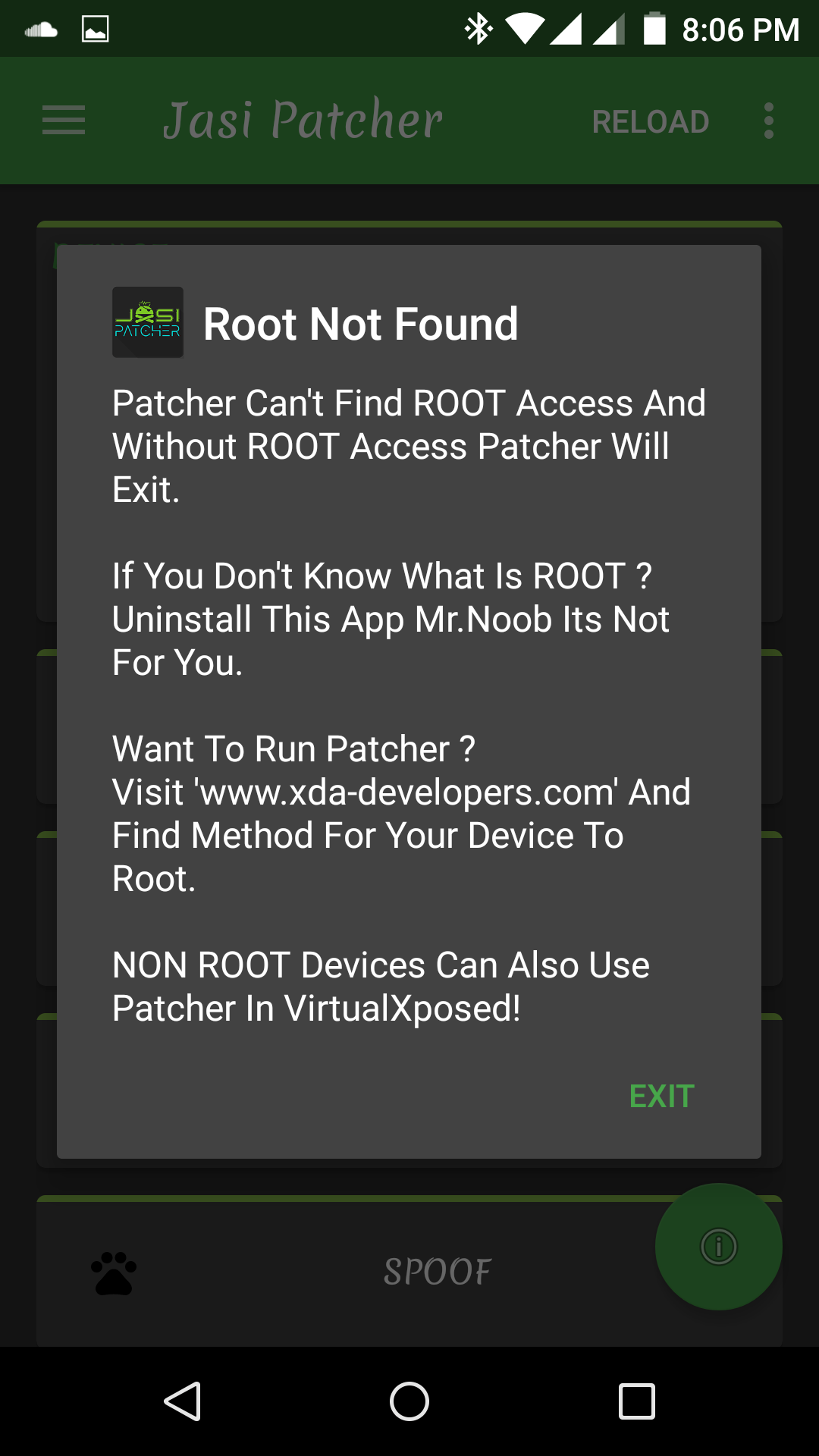Return to the home screen
The height and width of the screenshot is (1456, 819).
pyautogui.click(x=409, y=1401)
